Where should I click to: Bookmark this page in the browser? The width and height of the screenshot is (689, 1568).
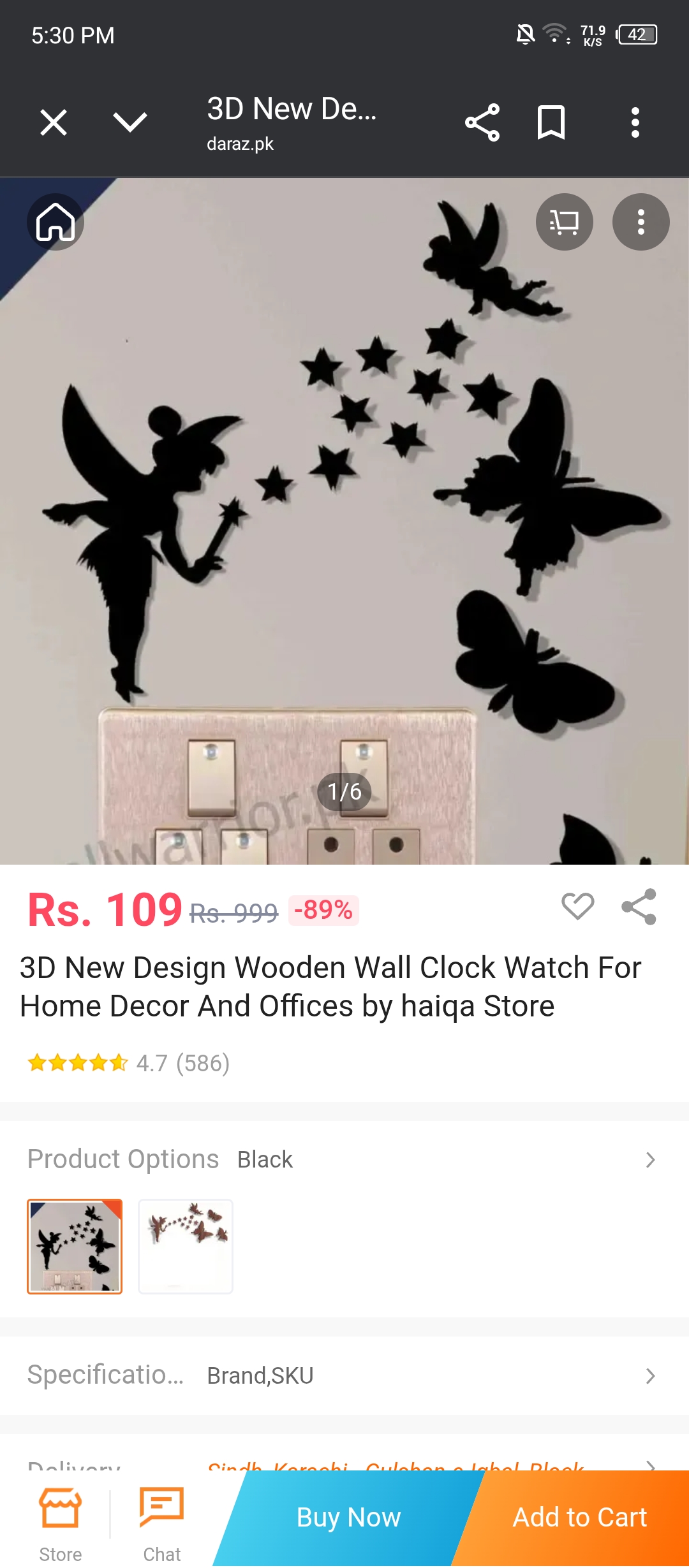(x=551, y=122)
